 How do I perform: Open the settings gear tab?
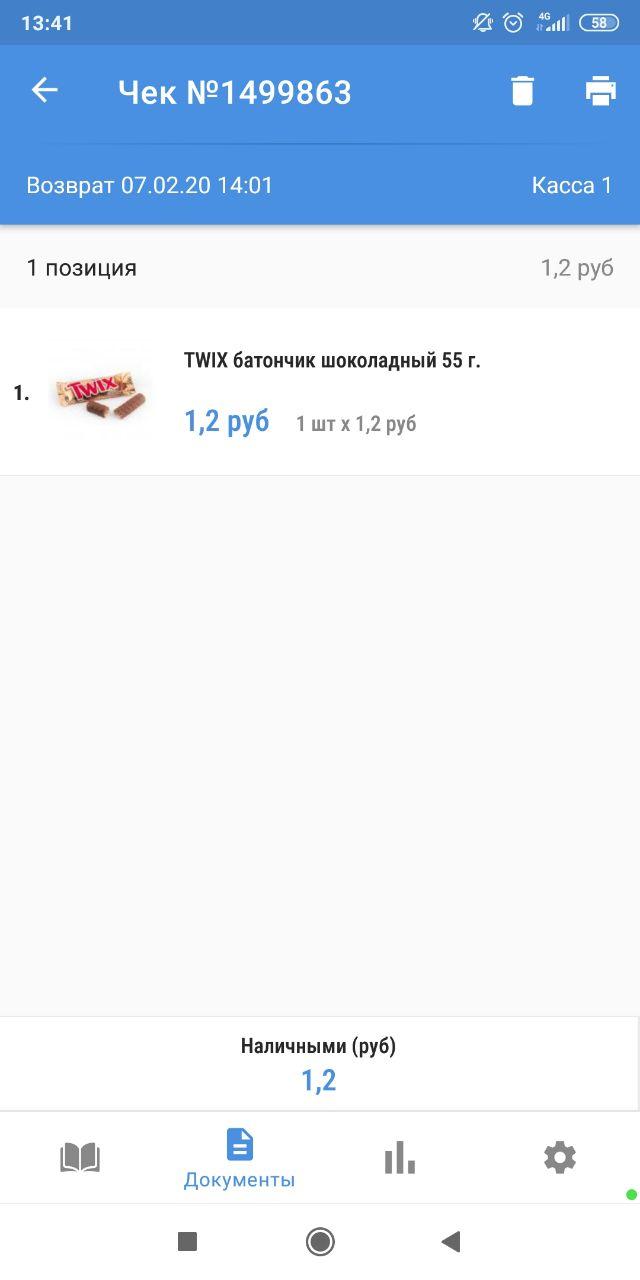(559, 1158)
